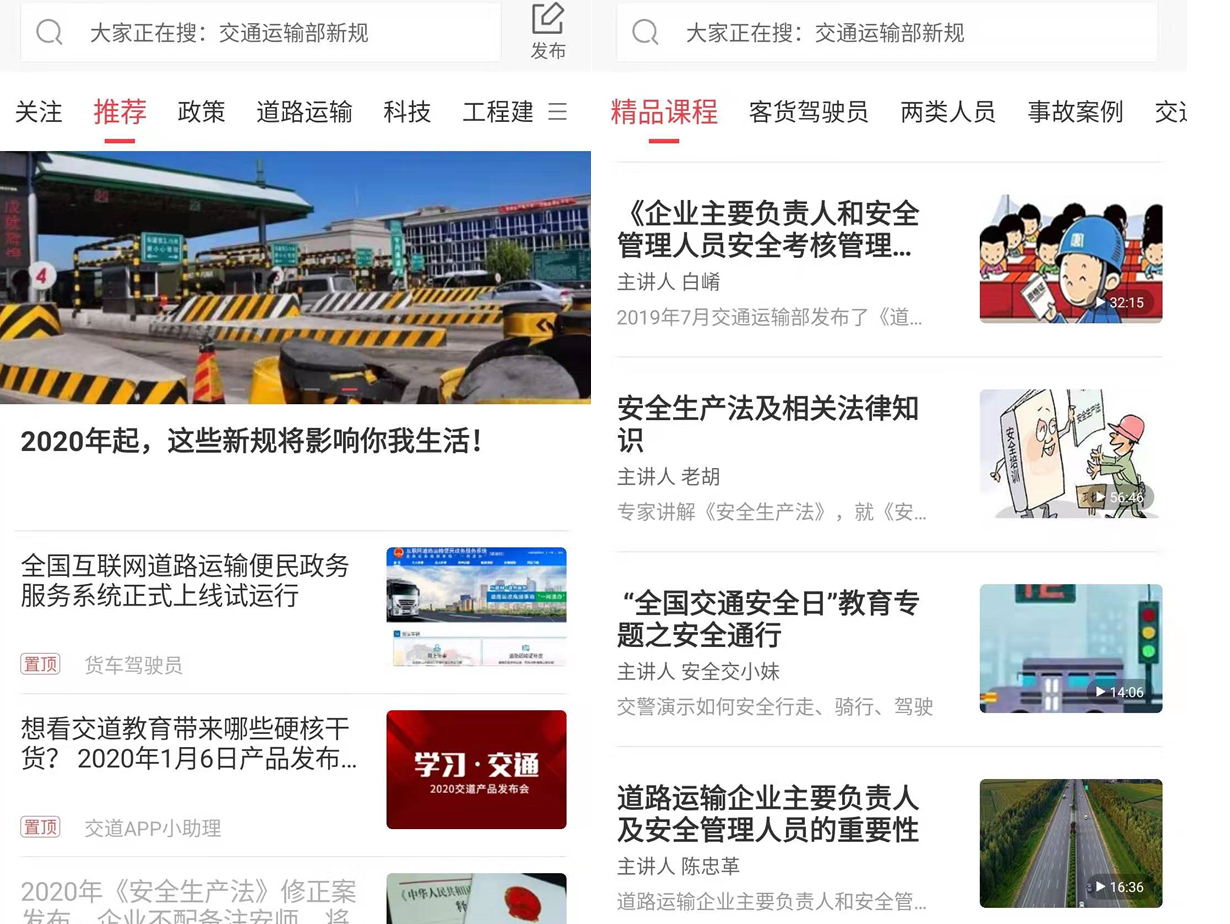Tap the 发布 publish icon
Screen dimensions: 1230x924
(x=548, y=30)
